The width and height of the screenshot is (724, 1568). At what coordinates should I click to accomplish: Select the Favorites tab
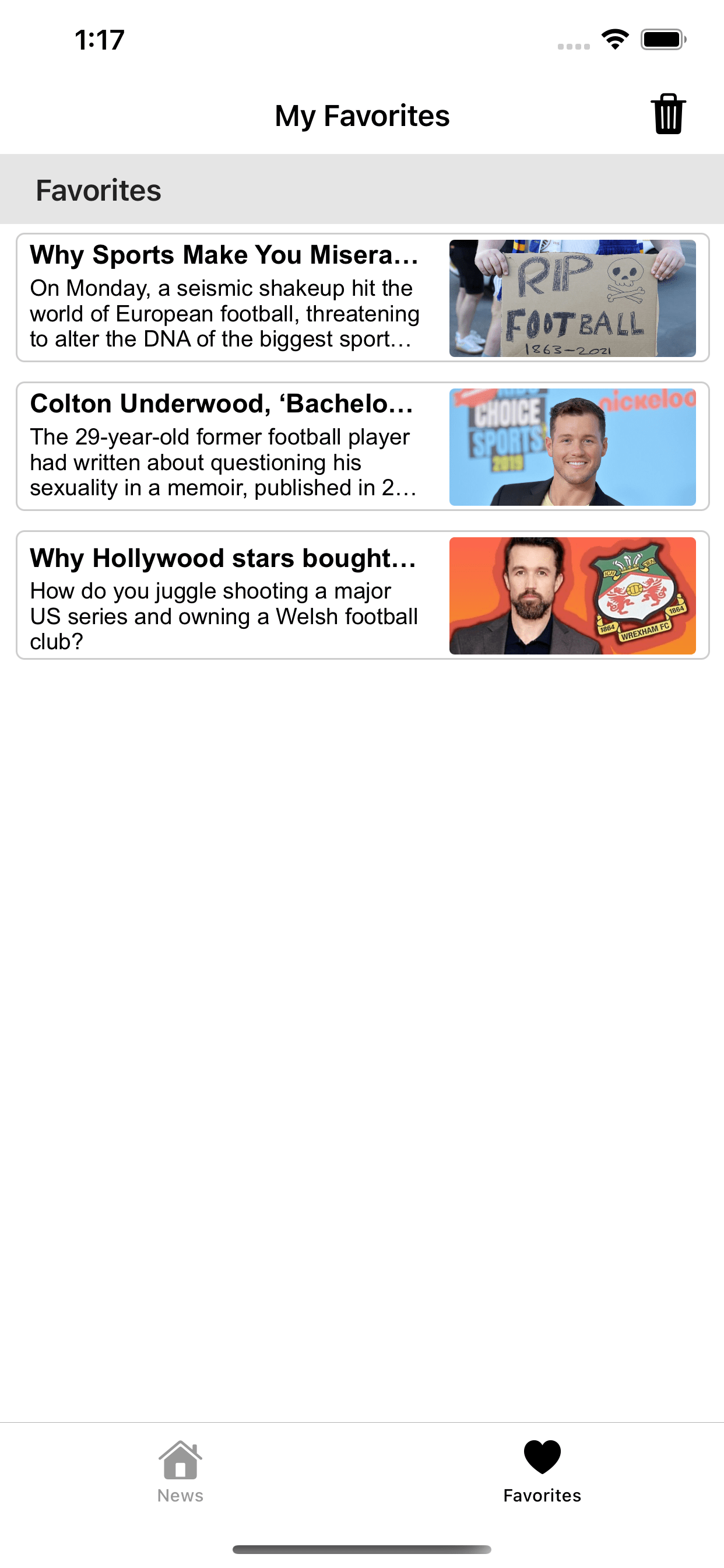542,1471
